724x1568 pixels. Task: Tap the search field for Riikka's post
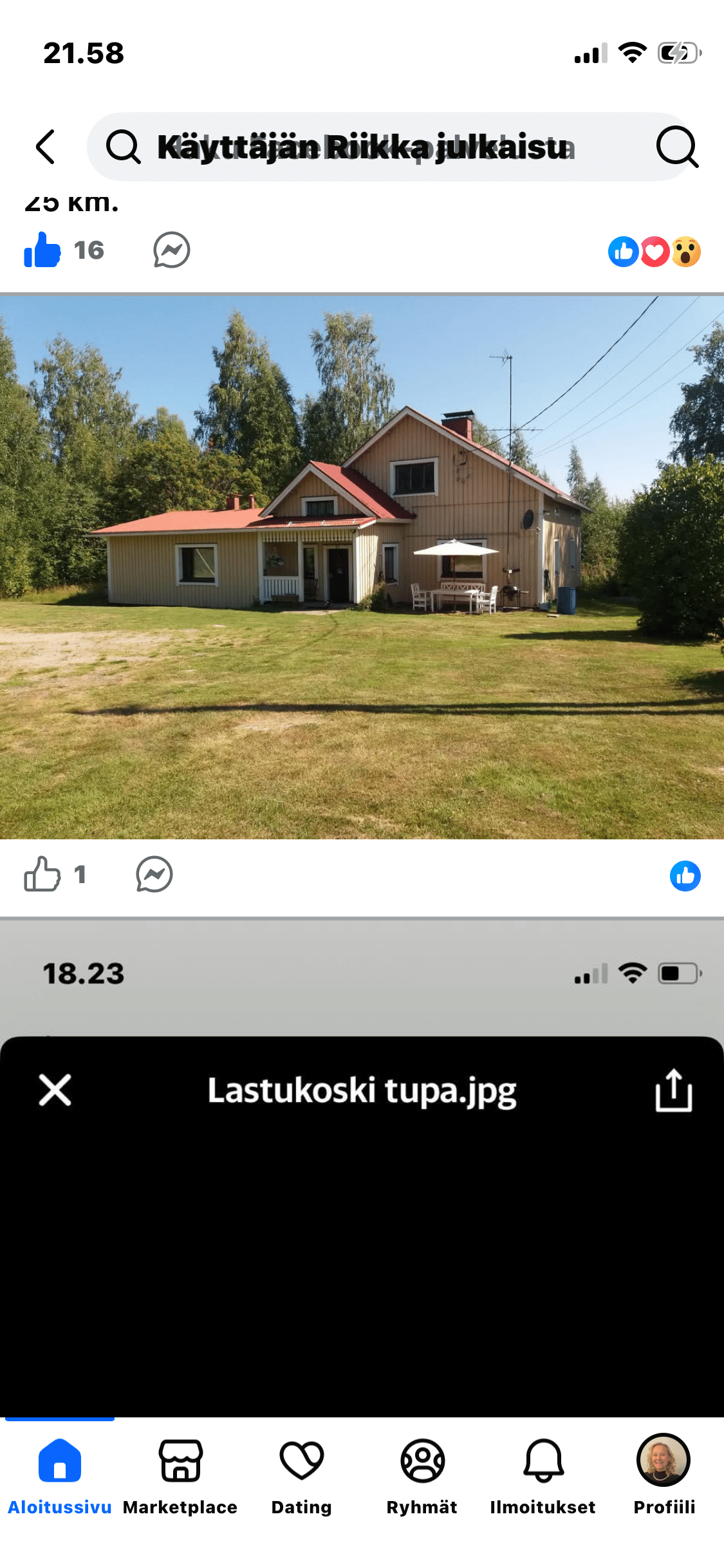pyautogui.click(x=364, y=147)
